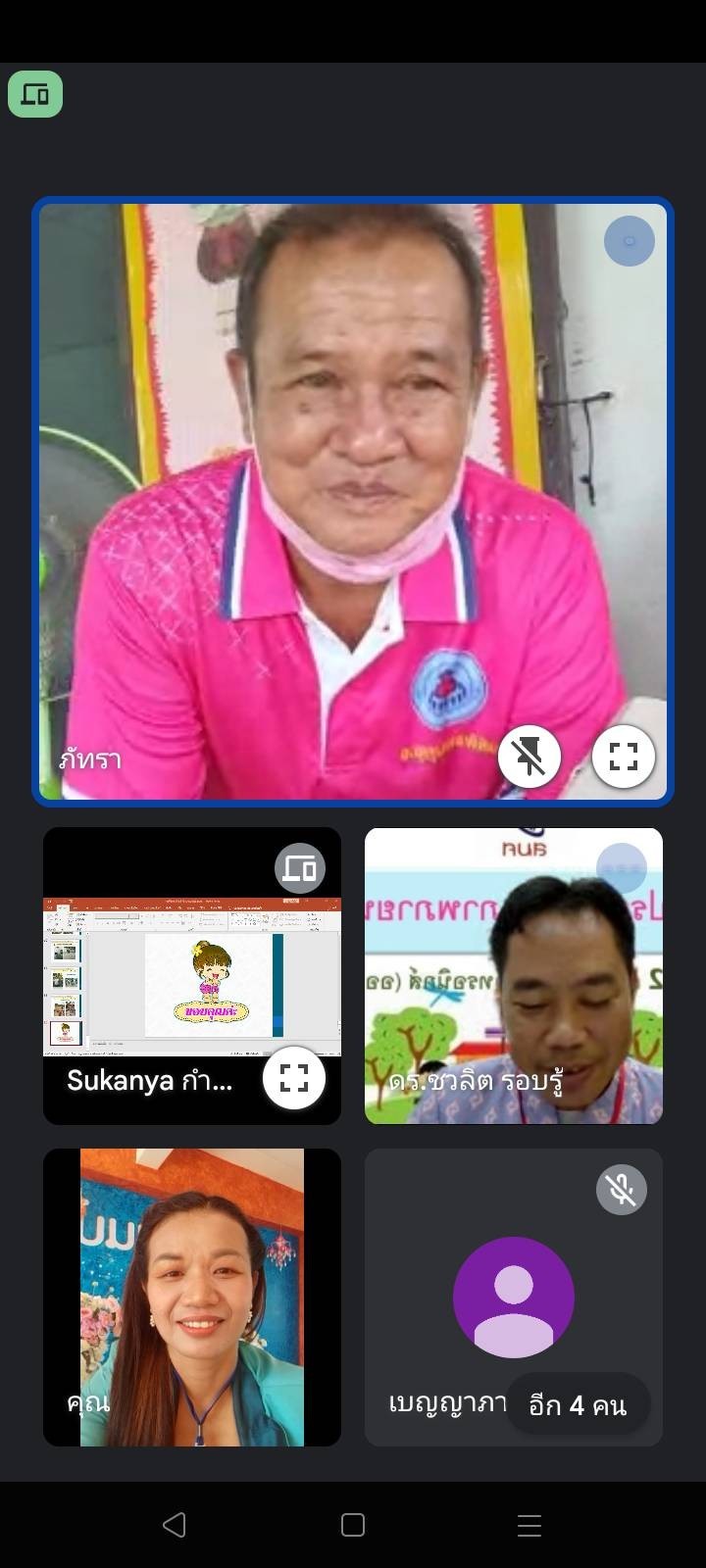Open the screen share indicator at top
This screenshot has width=706, height=1568.
click(35, 95)
